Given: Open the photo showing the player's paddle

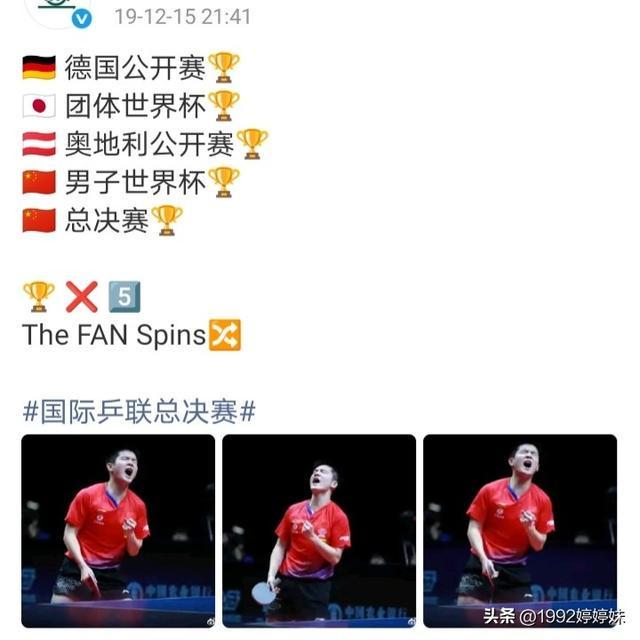Looking at the screenshot, I should [x=319, y=530].
